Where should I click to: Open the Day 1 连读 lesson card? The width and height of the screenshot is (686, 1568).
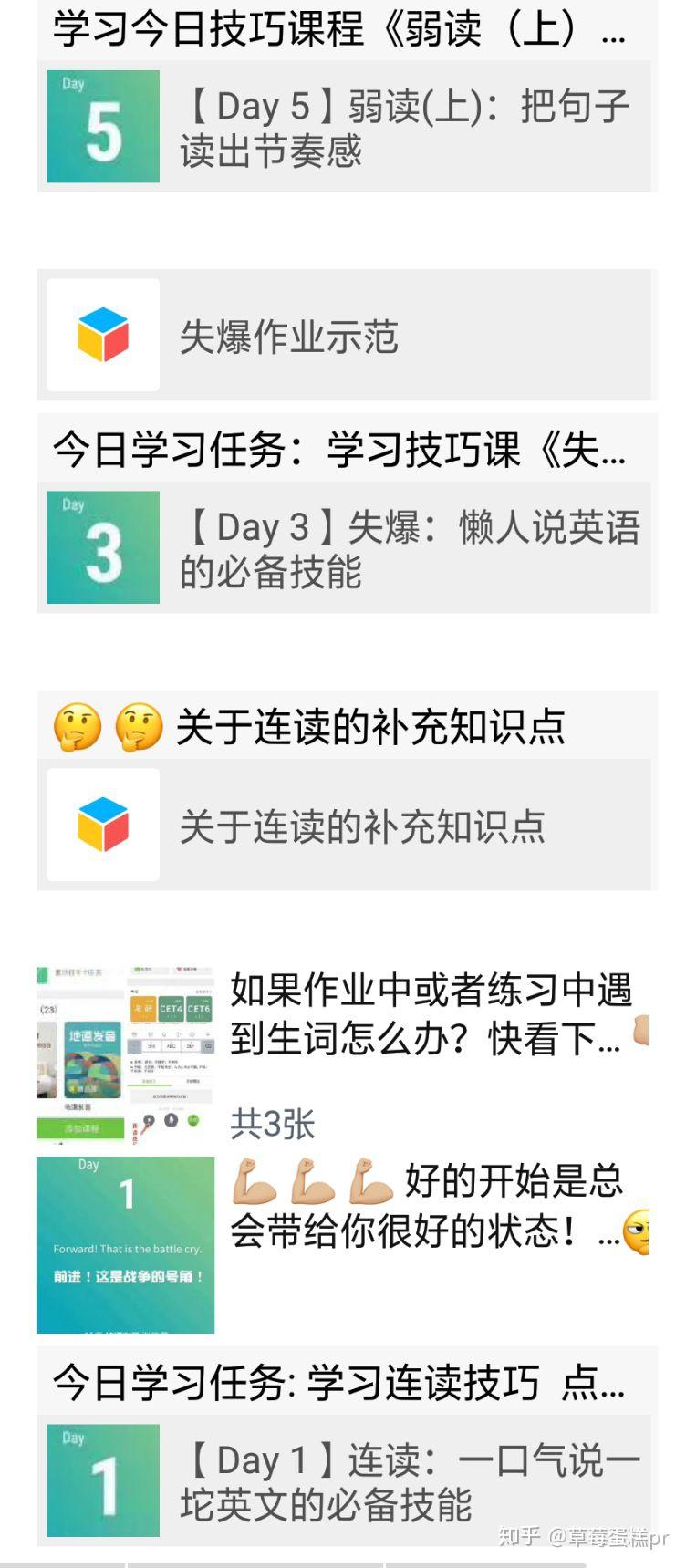click(x=348, y=1480)
